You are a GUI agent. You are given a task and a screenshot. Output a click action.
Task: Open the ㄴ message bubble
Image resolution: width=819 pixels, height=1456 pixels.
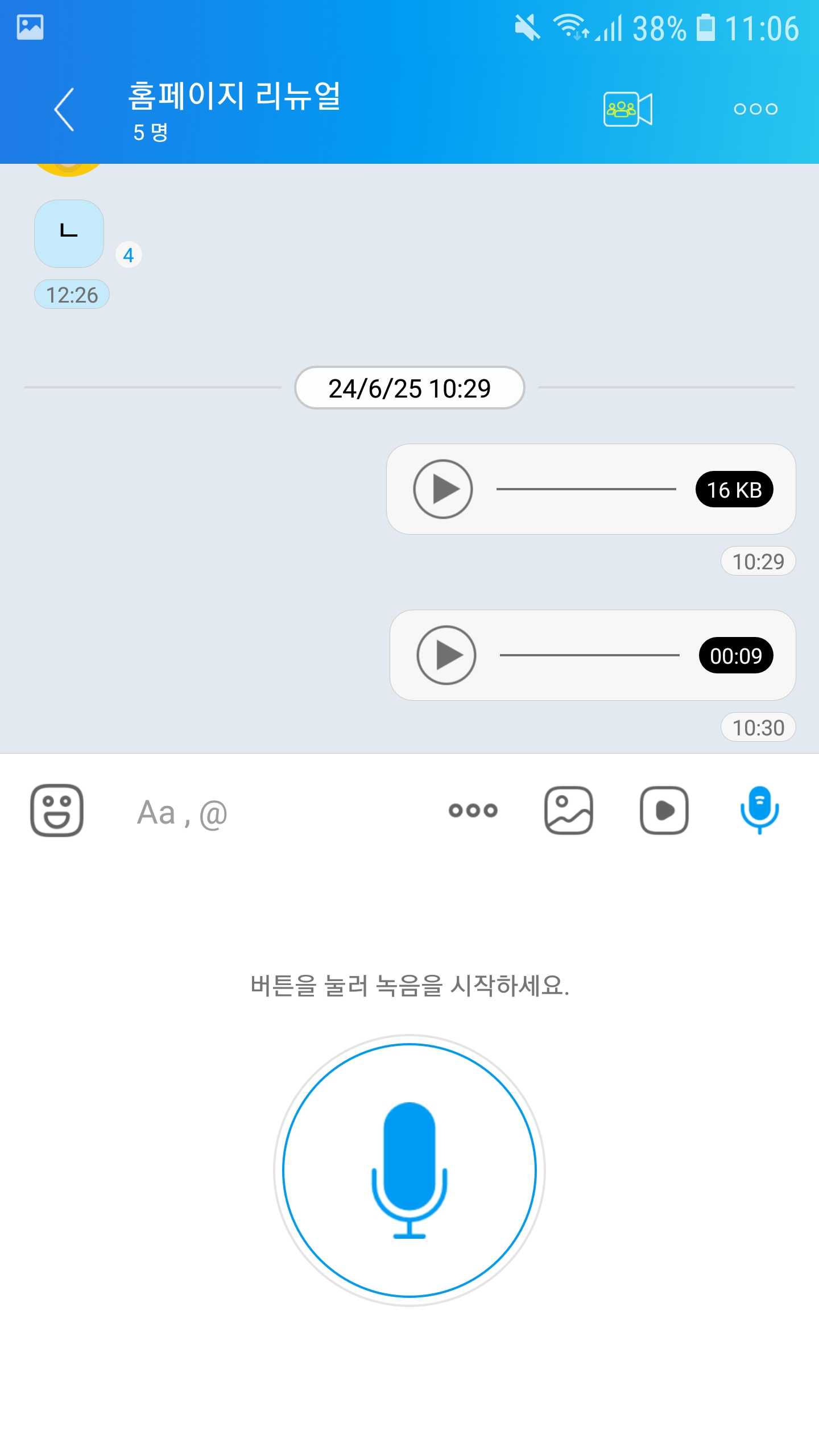pyautogui.click(x=69, y=234)
